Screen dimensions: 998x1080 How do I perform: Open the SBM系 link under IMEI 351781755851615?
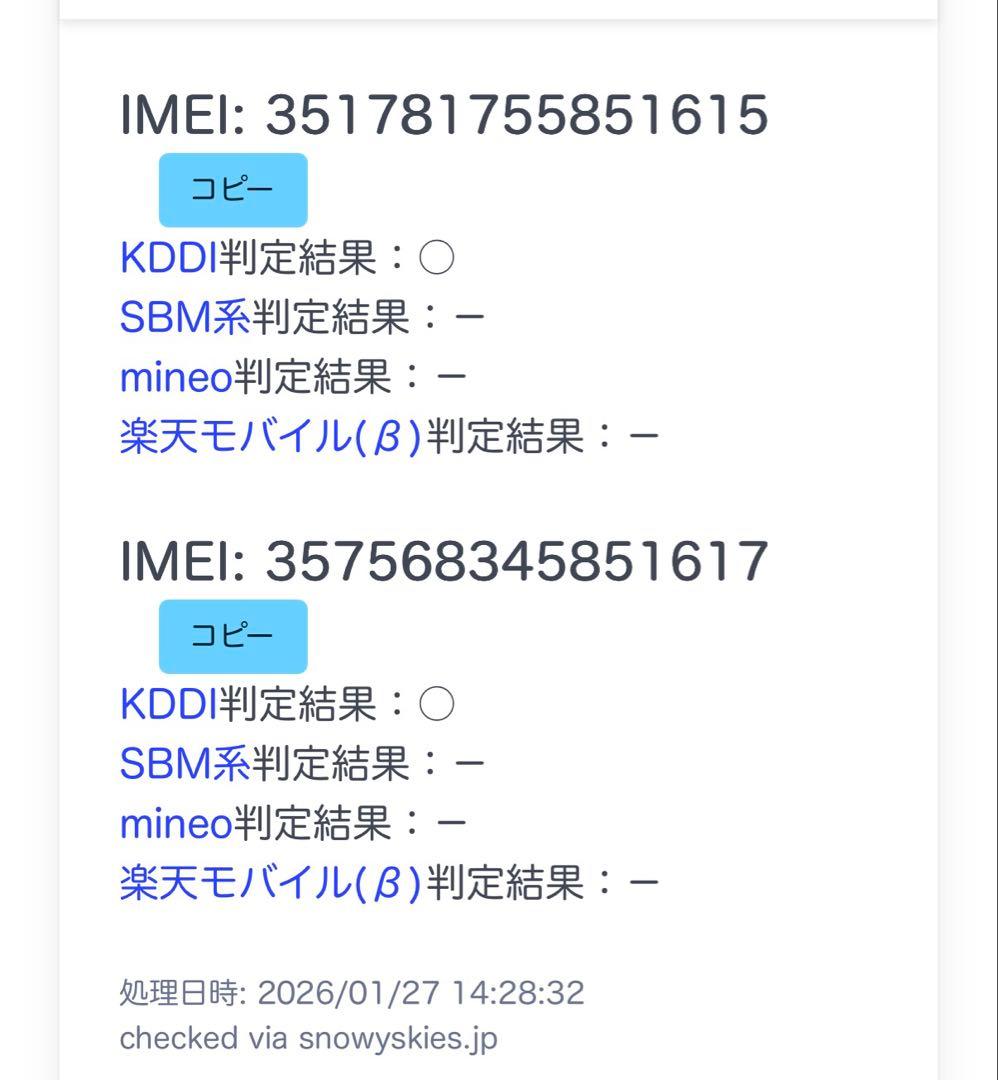coord(184,318)
